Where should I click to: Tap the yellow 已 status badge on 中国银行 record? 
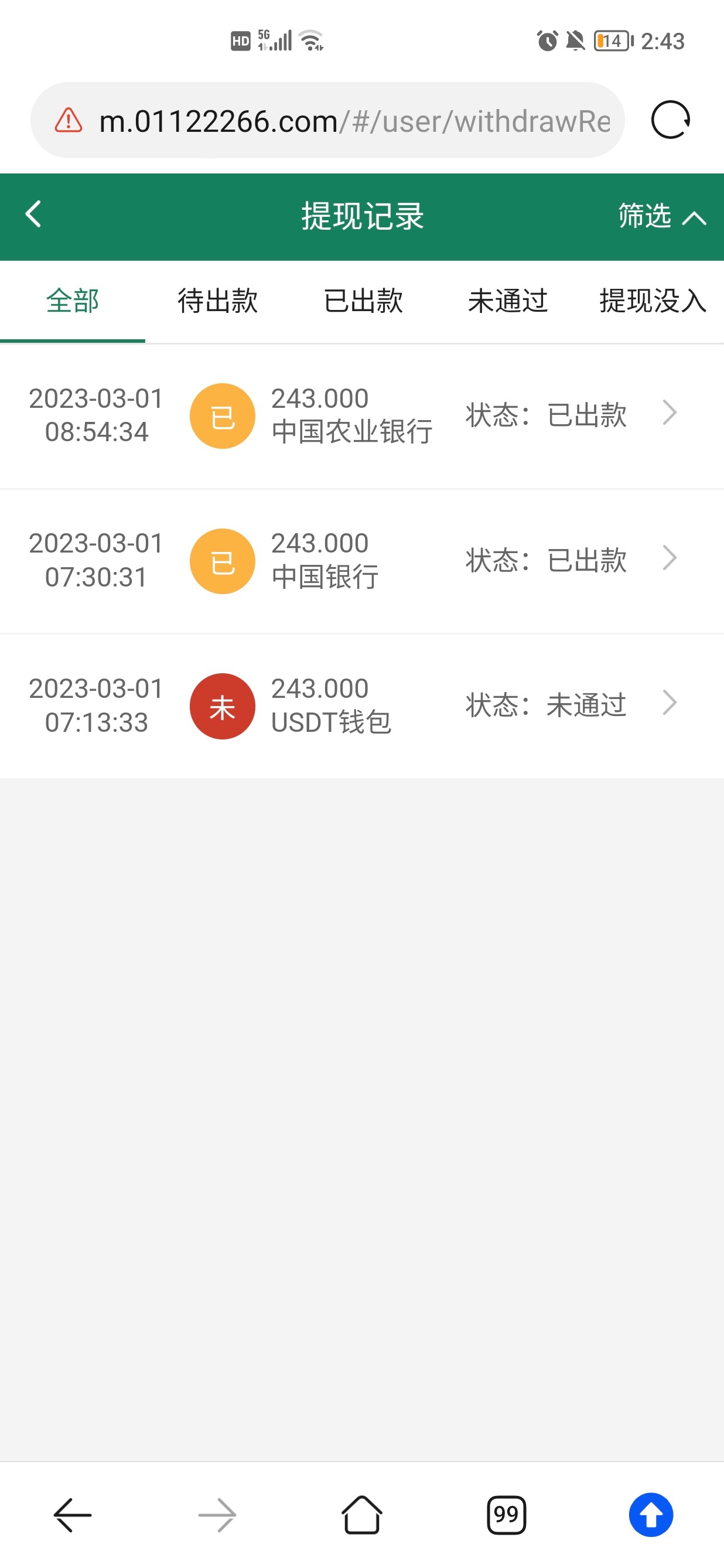click(223, 561)
